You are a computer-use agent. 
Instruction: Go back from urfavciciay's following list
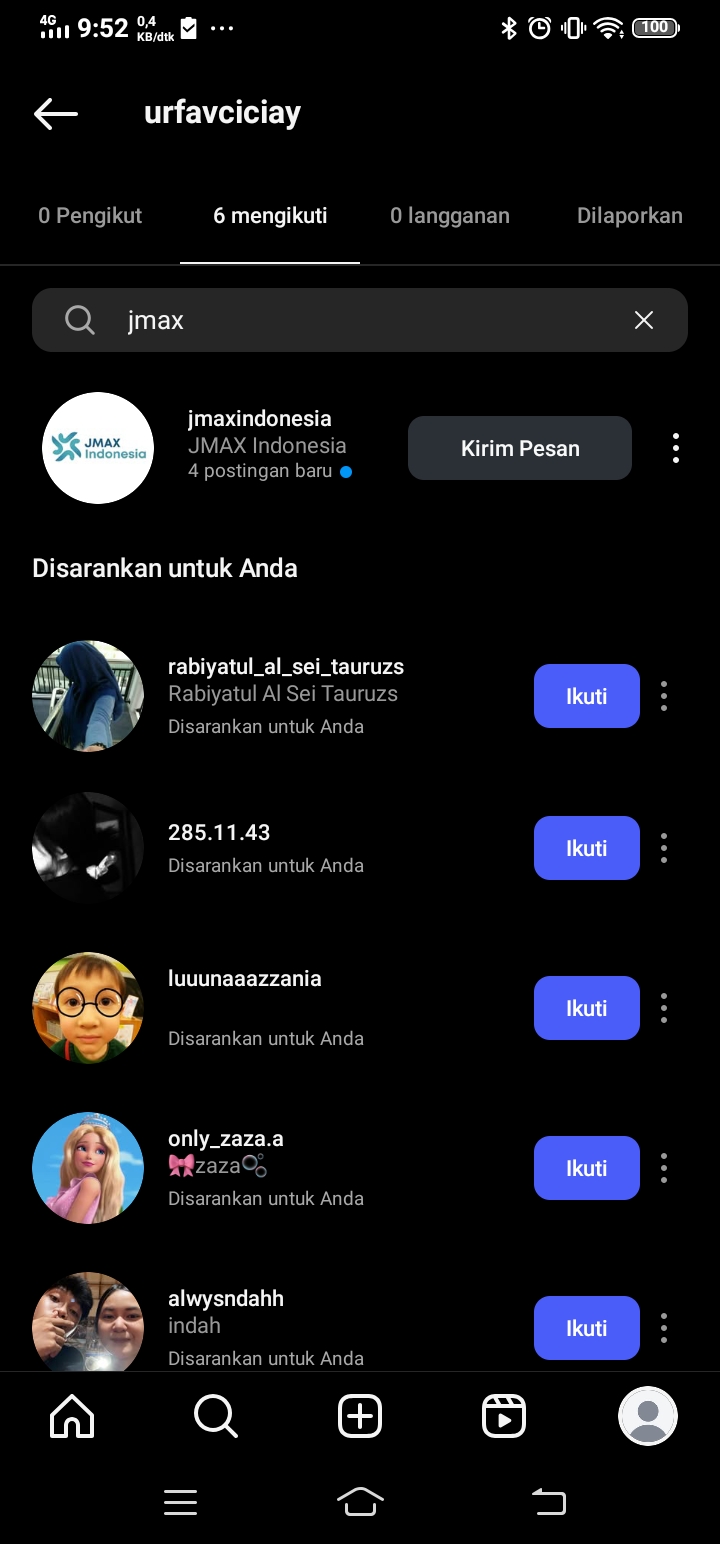[x=56, y=114]
